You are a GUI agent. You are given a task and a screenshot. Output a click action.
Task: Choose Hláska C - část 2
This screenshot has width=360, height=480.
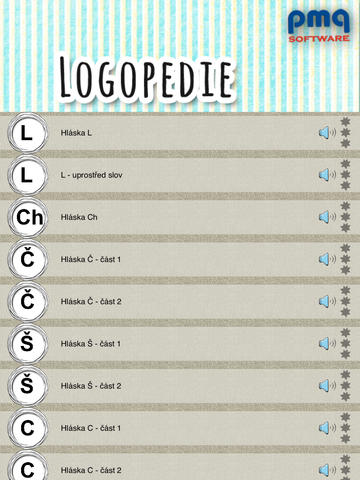tap(180, 467)
